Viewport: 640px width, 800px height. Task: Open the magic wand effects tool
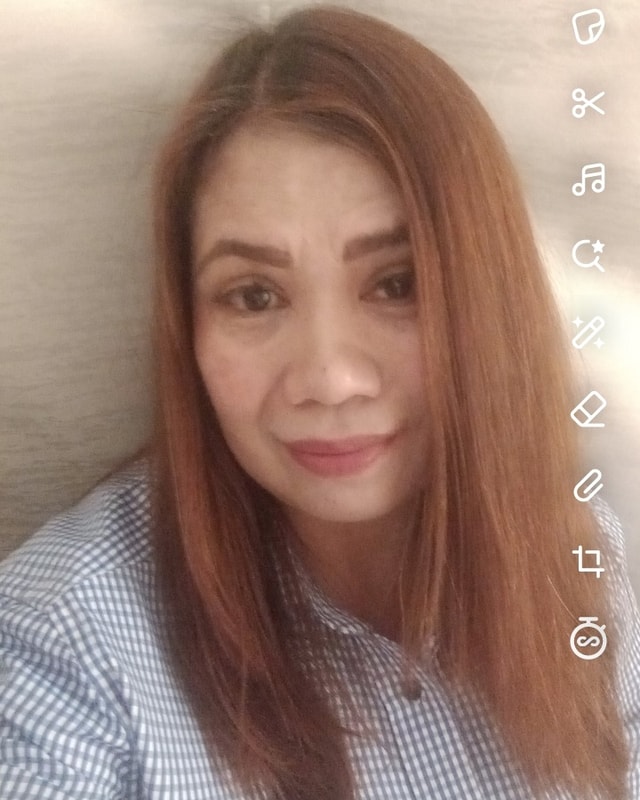pos(588,332)
